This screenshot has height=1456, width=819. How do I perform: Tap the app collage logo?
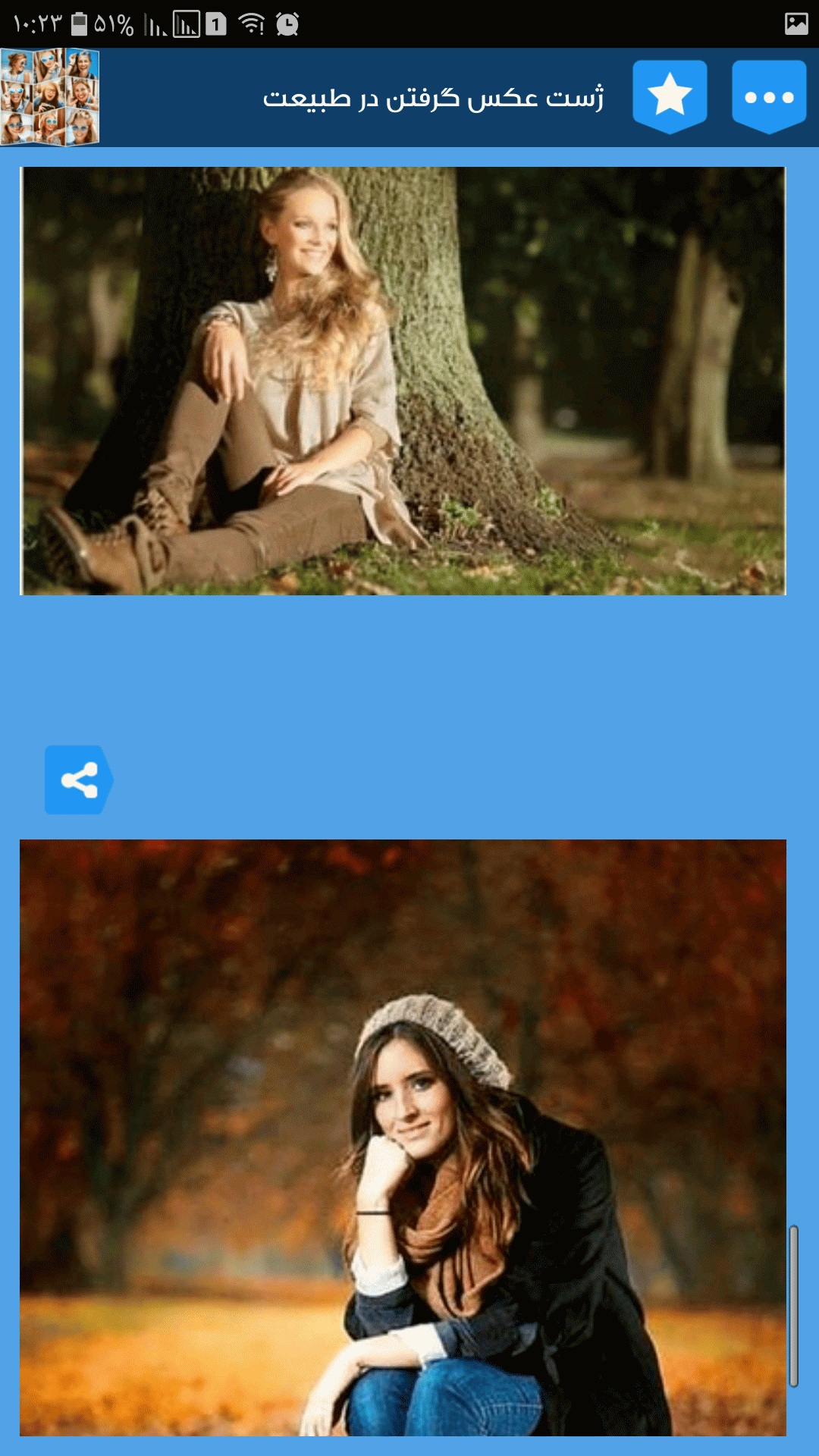[50, 97]
